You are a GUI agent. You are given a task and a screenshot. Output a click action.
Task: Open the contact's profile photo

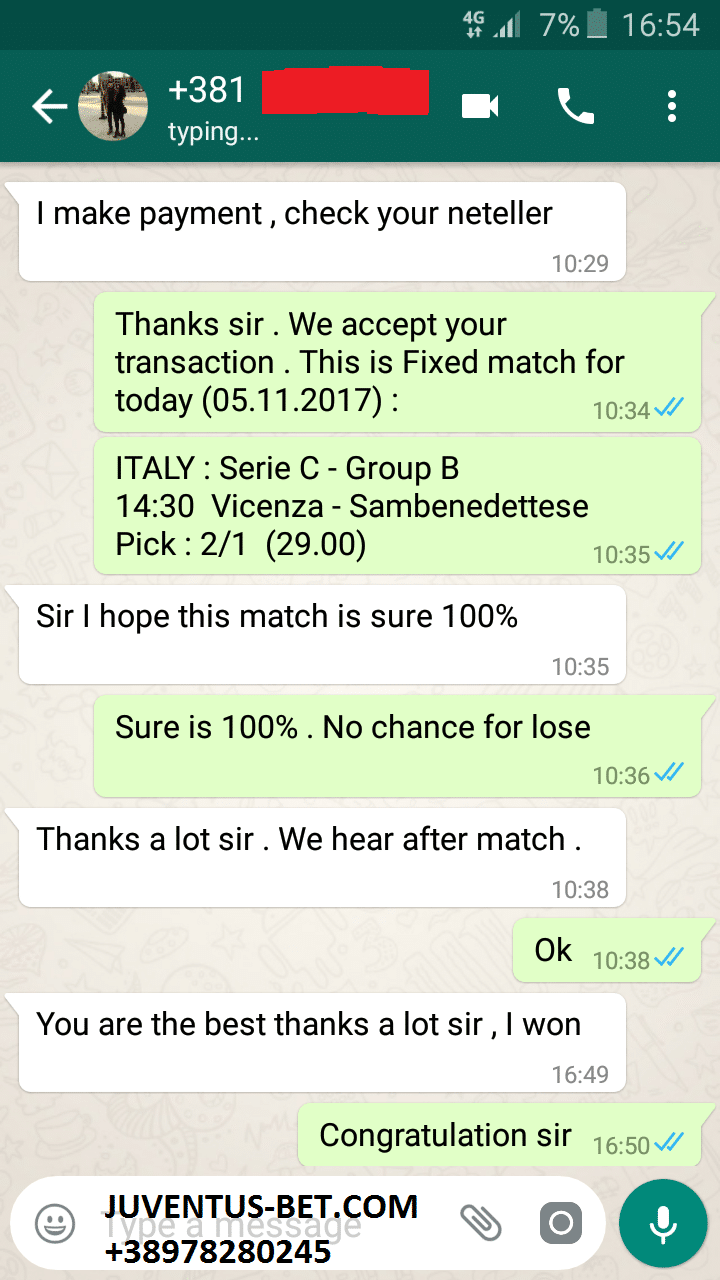tap(113, 107)
